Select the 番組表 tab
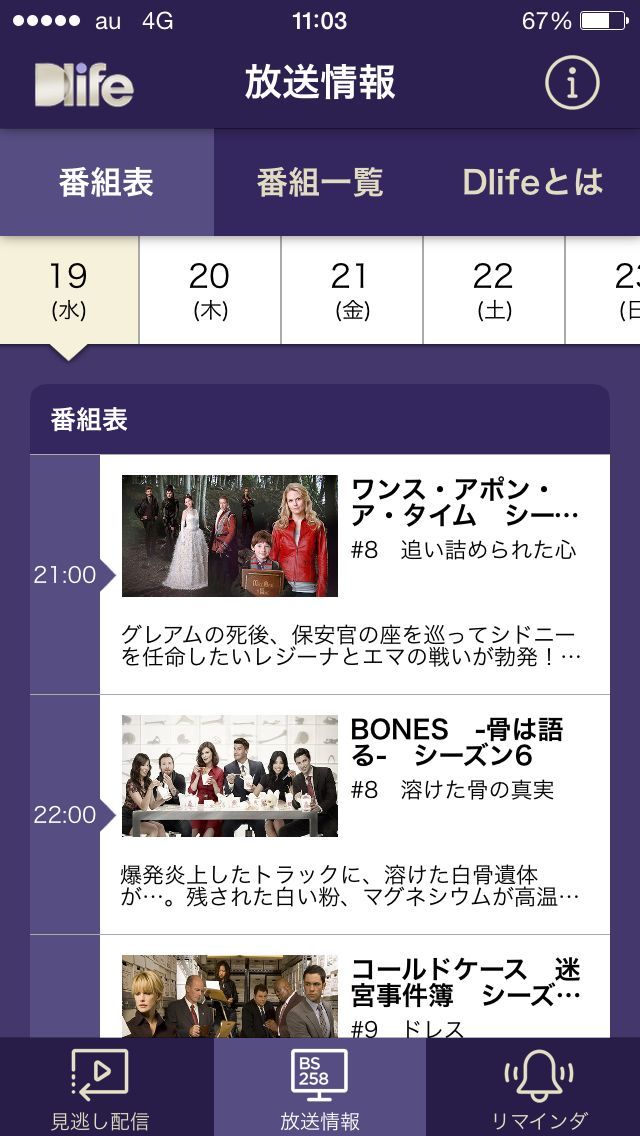The image size is (640, 1136). point(106,182)
